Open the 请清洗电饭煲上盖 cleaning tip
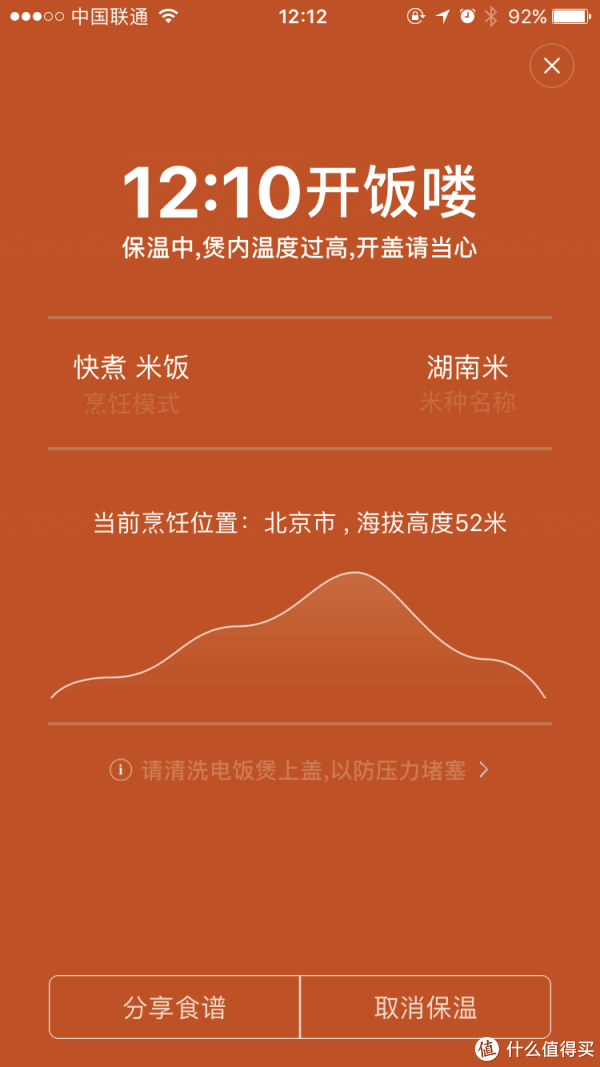 click(299, 770)
